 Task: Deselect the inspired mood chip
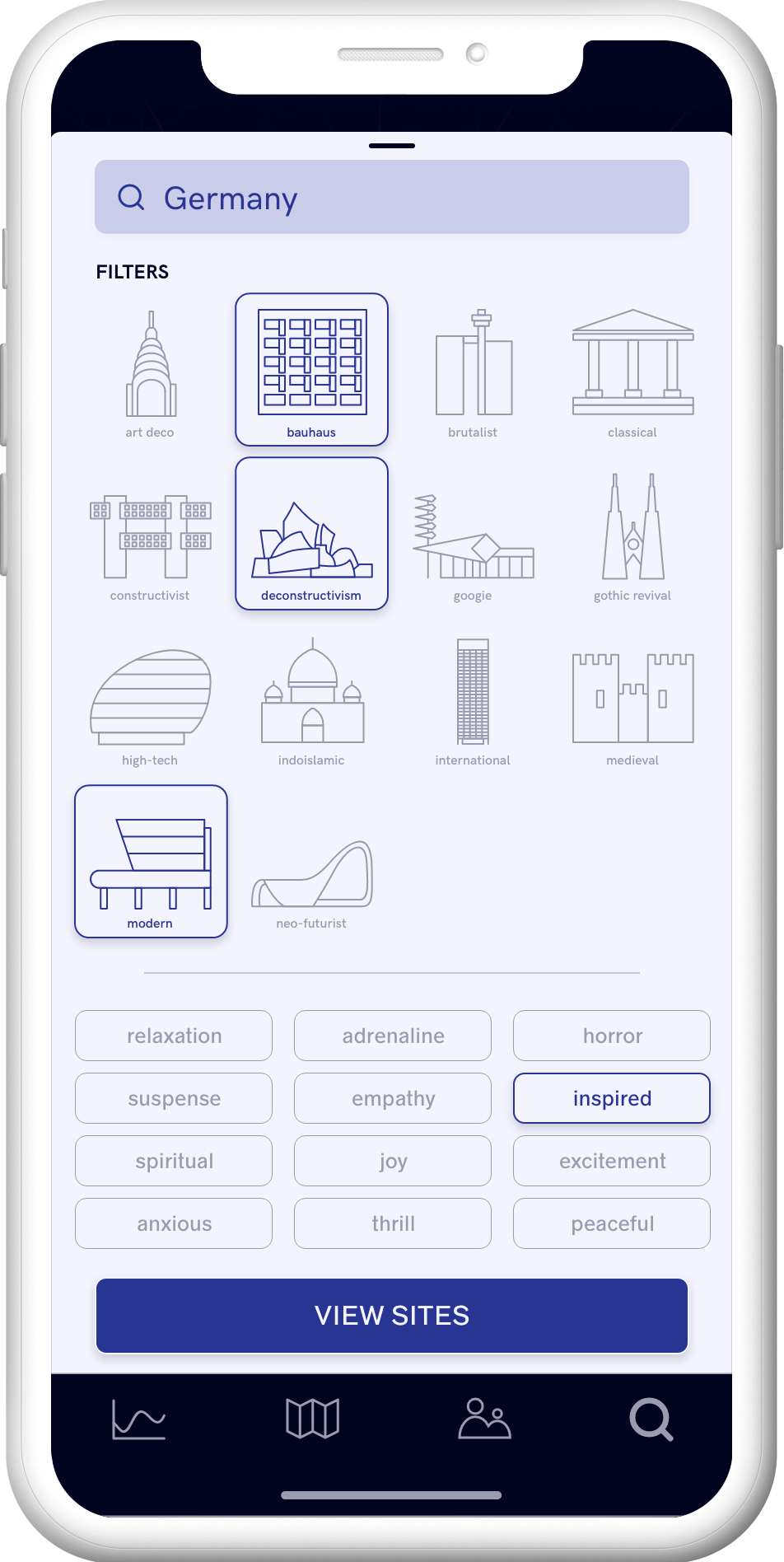tap(612, 1098)
